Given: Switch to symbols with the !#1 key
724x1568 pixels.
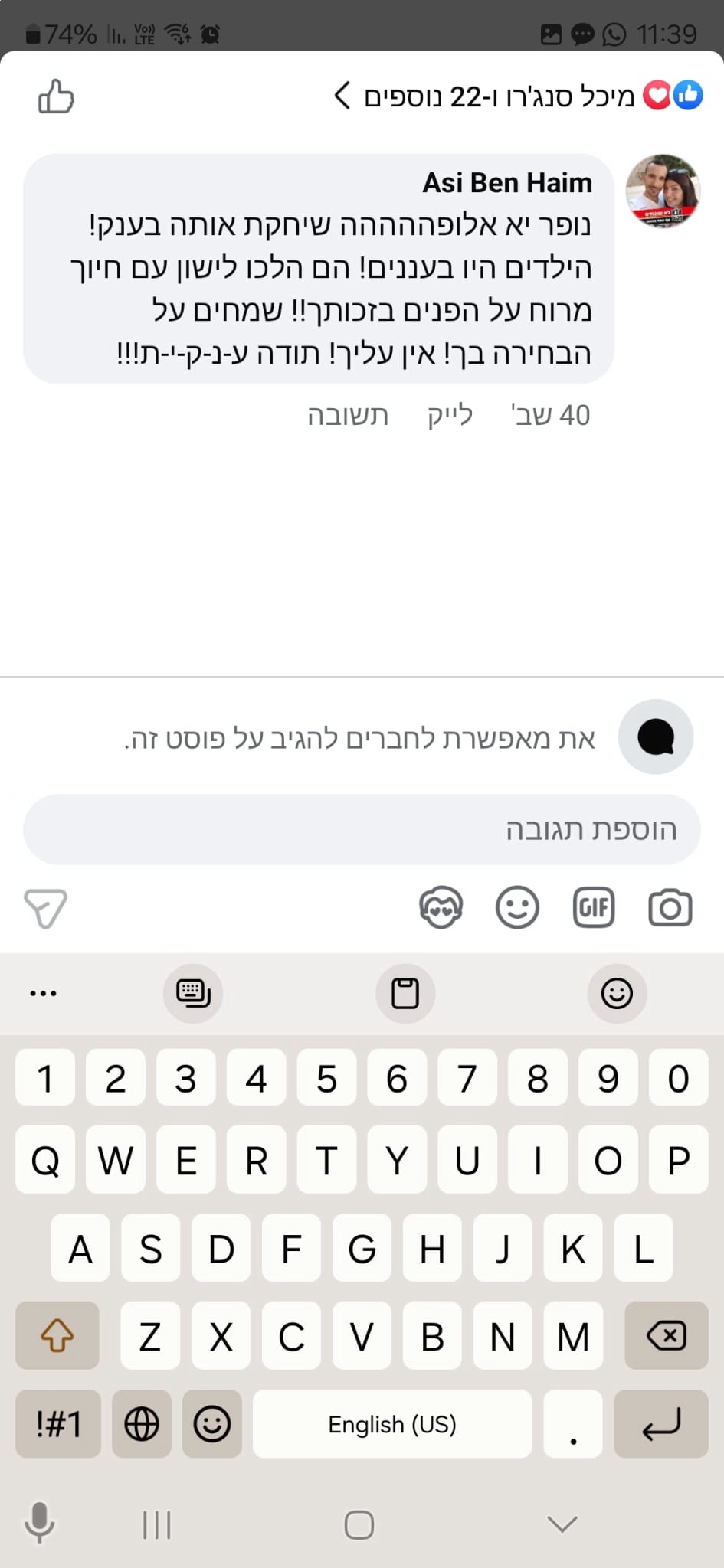Looking at the screenshot, I should pos(57,1424).
